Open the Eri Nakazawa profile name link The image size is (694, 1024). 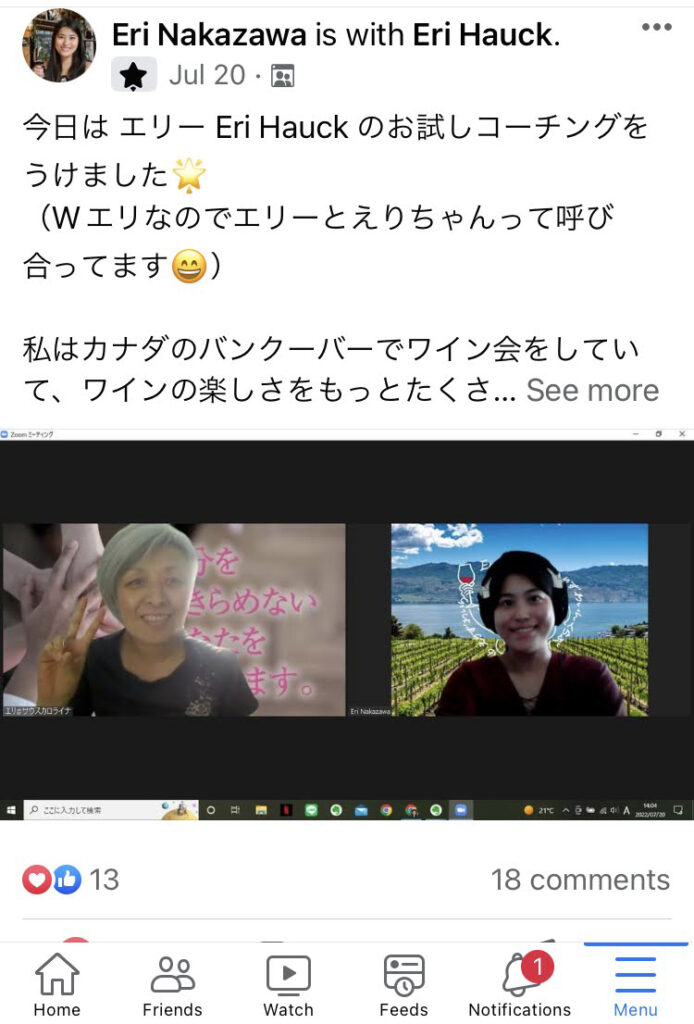pos(209,35)
